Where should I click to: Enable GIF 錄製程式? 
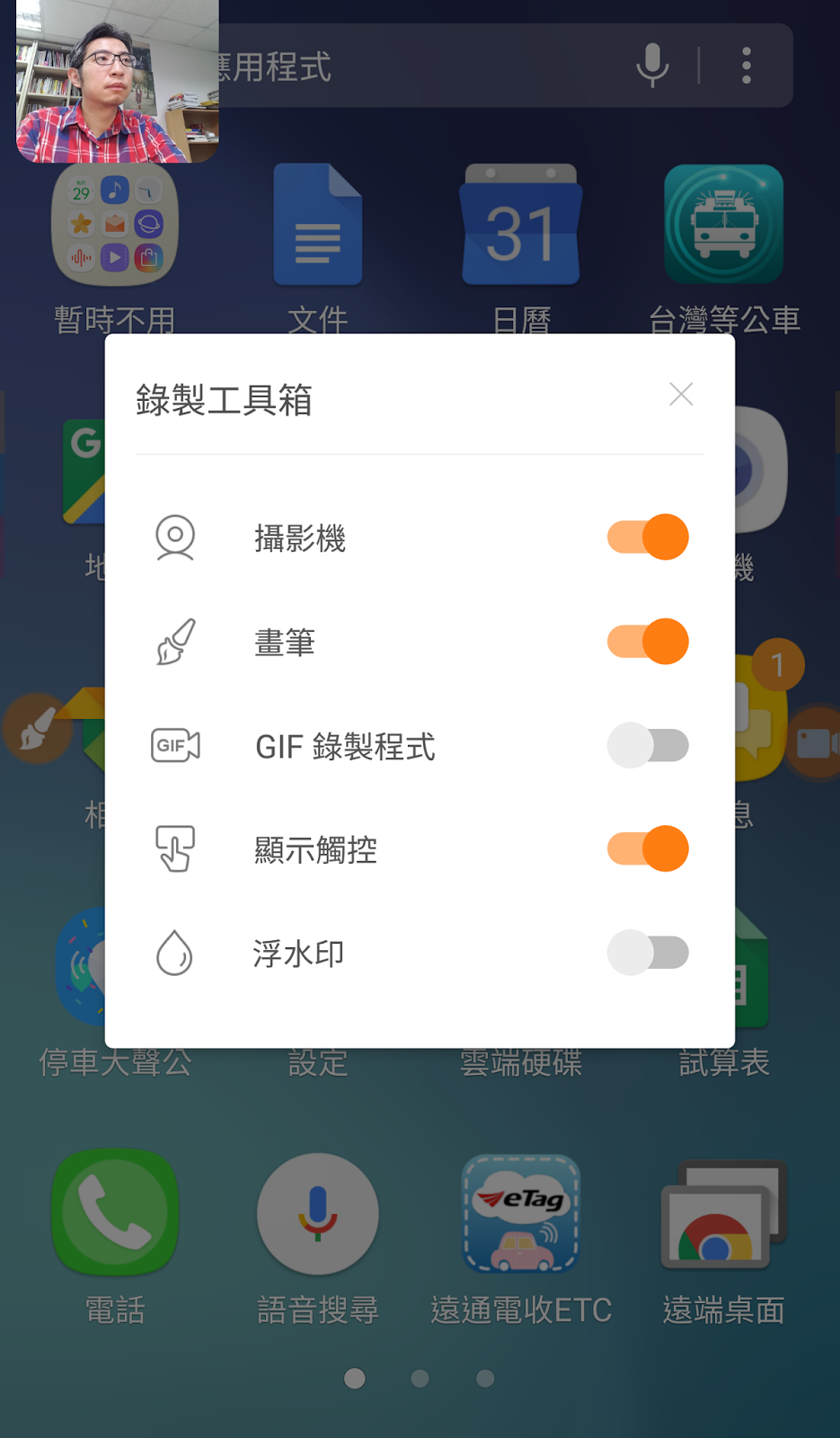[648, 745]
